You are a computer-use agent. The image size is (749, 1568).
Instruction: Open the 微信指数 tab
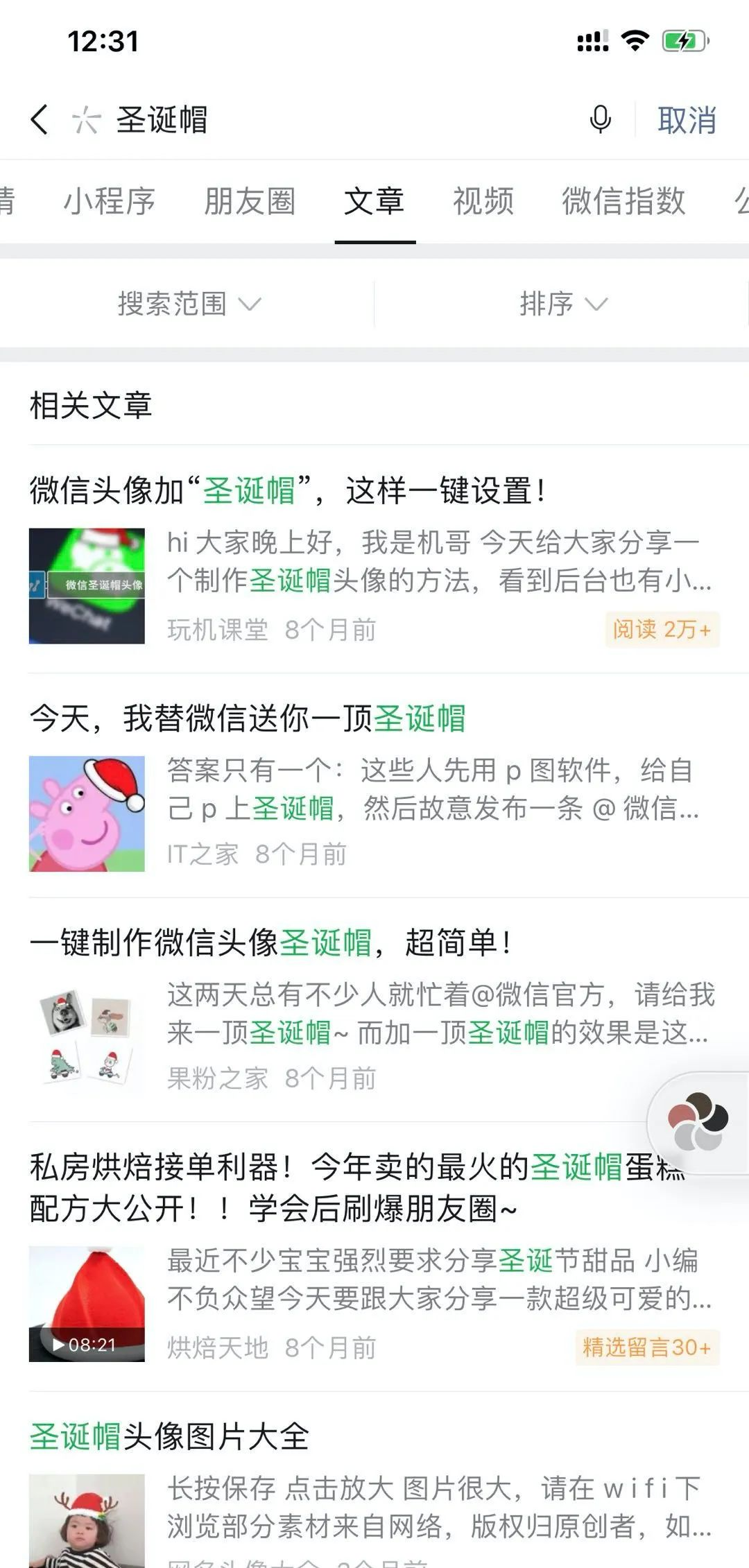(x=623, y=201)
